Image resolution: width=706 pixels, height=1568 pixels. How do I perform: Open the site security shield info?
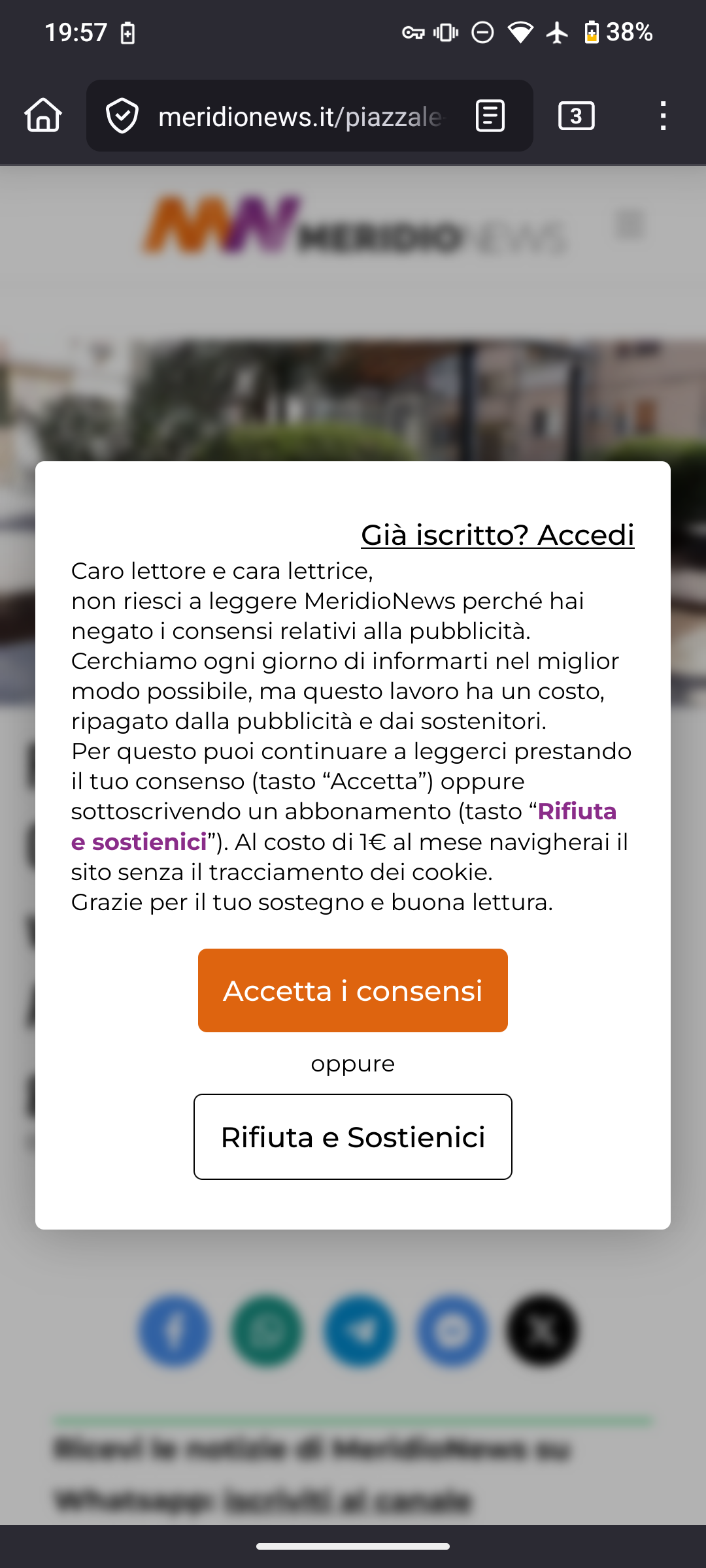tap(122, 116)
